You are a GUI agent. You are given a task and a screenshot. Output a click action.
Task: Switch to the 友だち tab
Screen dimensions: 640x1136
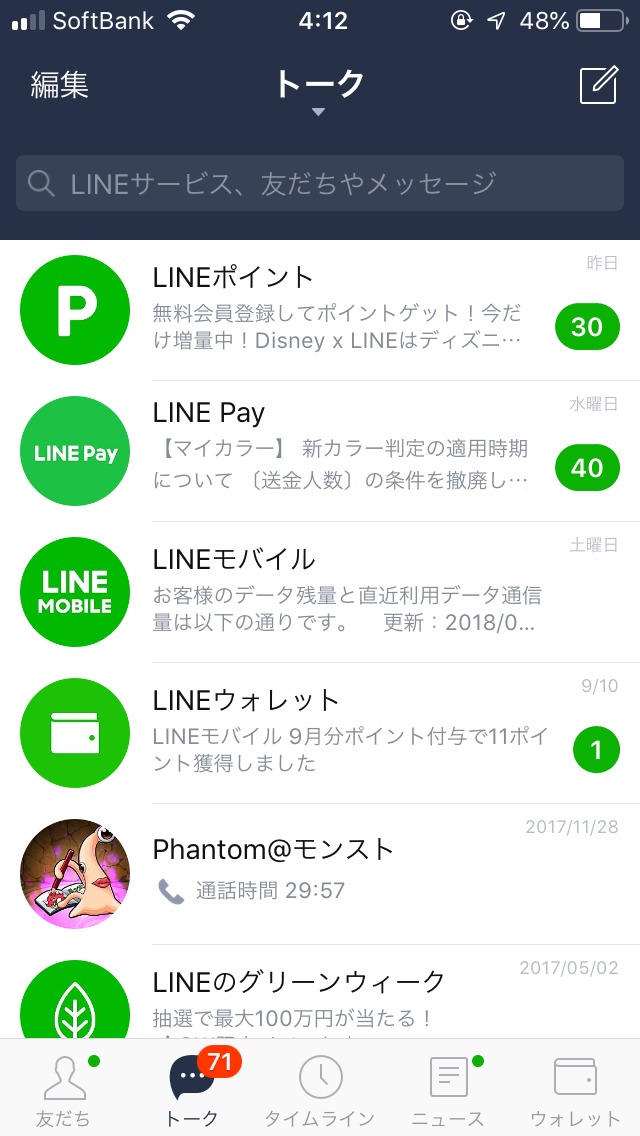64,1090
